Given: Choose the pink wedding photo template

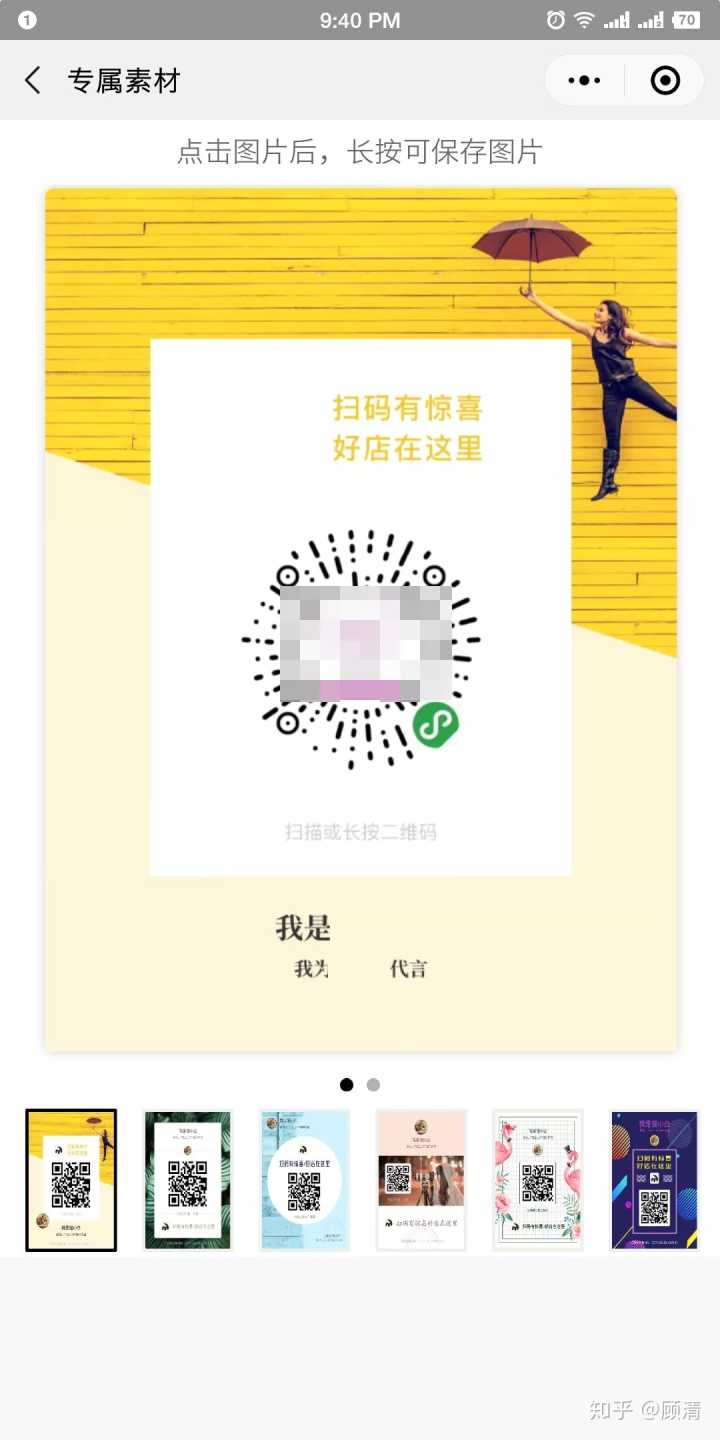Looking at the screenshot, I should tap(421, 1180).
